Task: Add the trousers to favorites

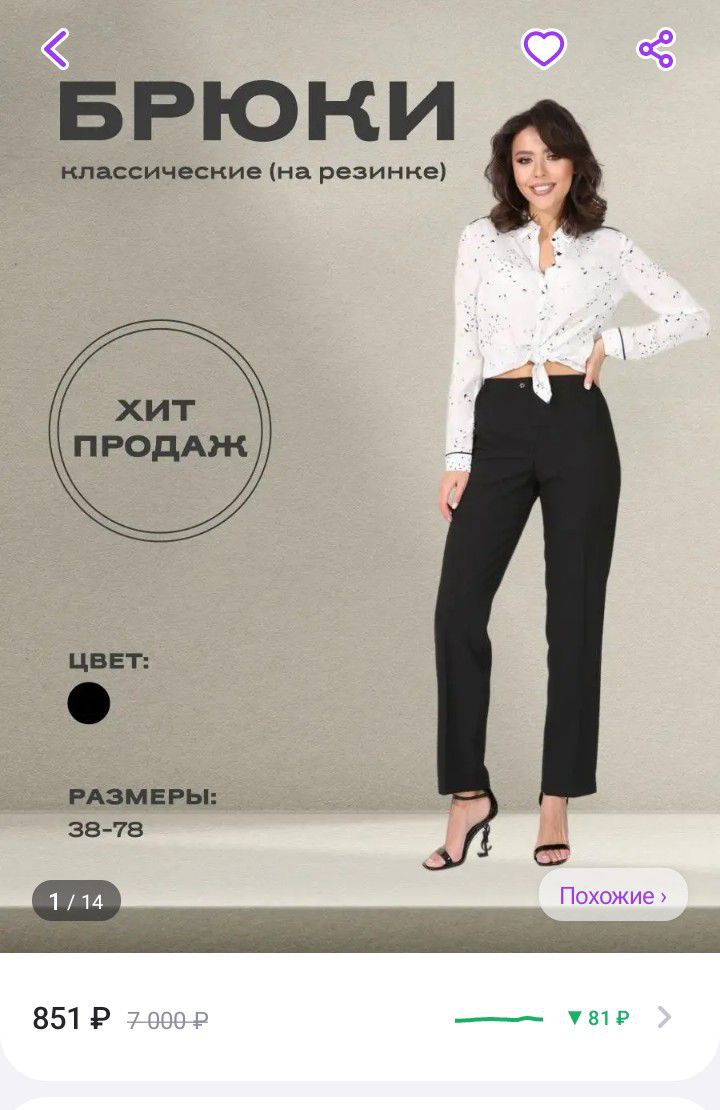Action: [544, 49]
